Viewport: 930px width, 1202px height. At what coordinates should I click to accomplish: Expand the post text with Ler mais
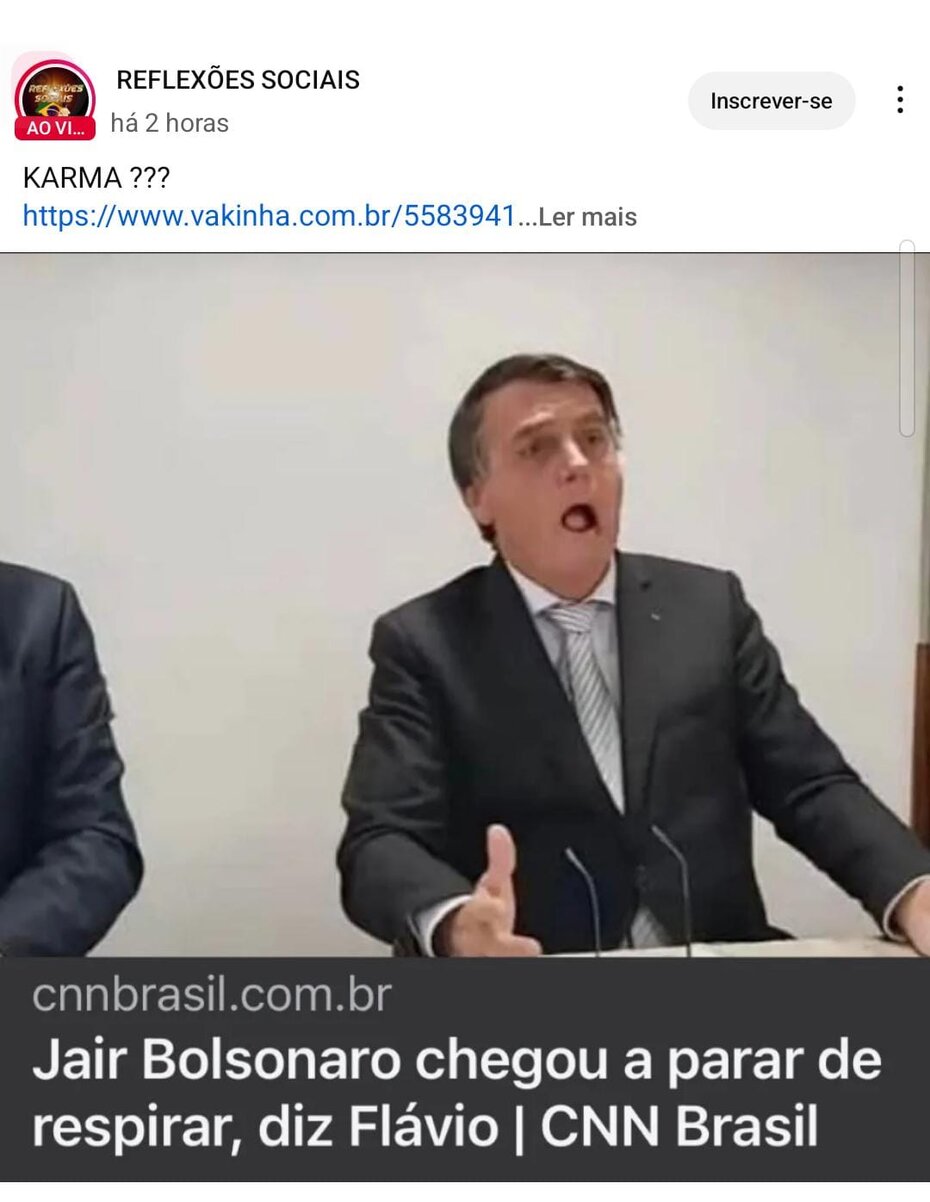point(587,217)
